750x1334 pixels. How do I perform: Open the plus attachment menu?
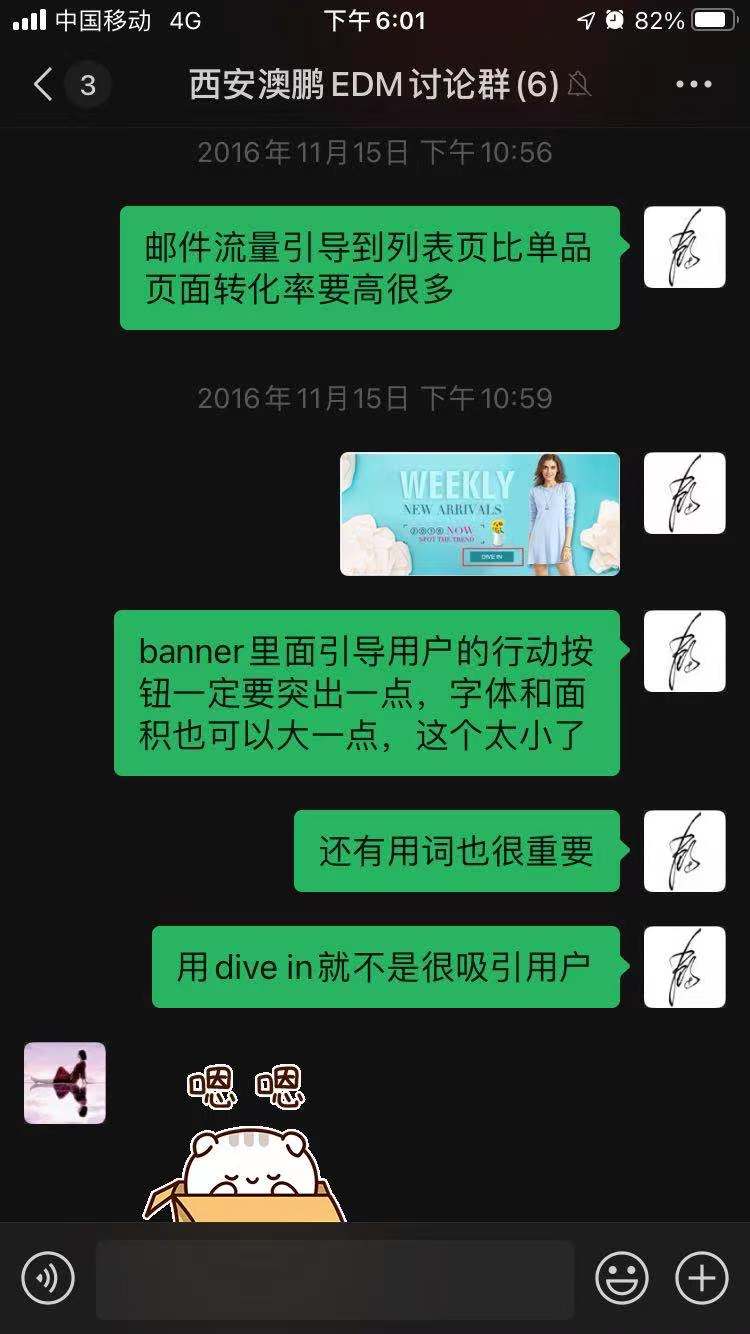[x=702, y=1278]
